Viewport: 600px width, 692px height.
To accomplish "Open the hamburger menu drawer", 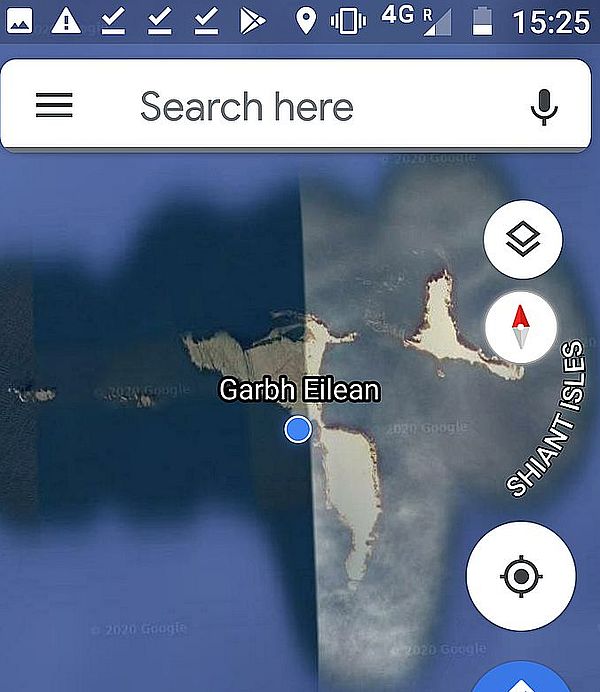I will click(x=54, y=105).
